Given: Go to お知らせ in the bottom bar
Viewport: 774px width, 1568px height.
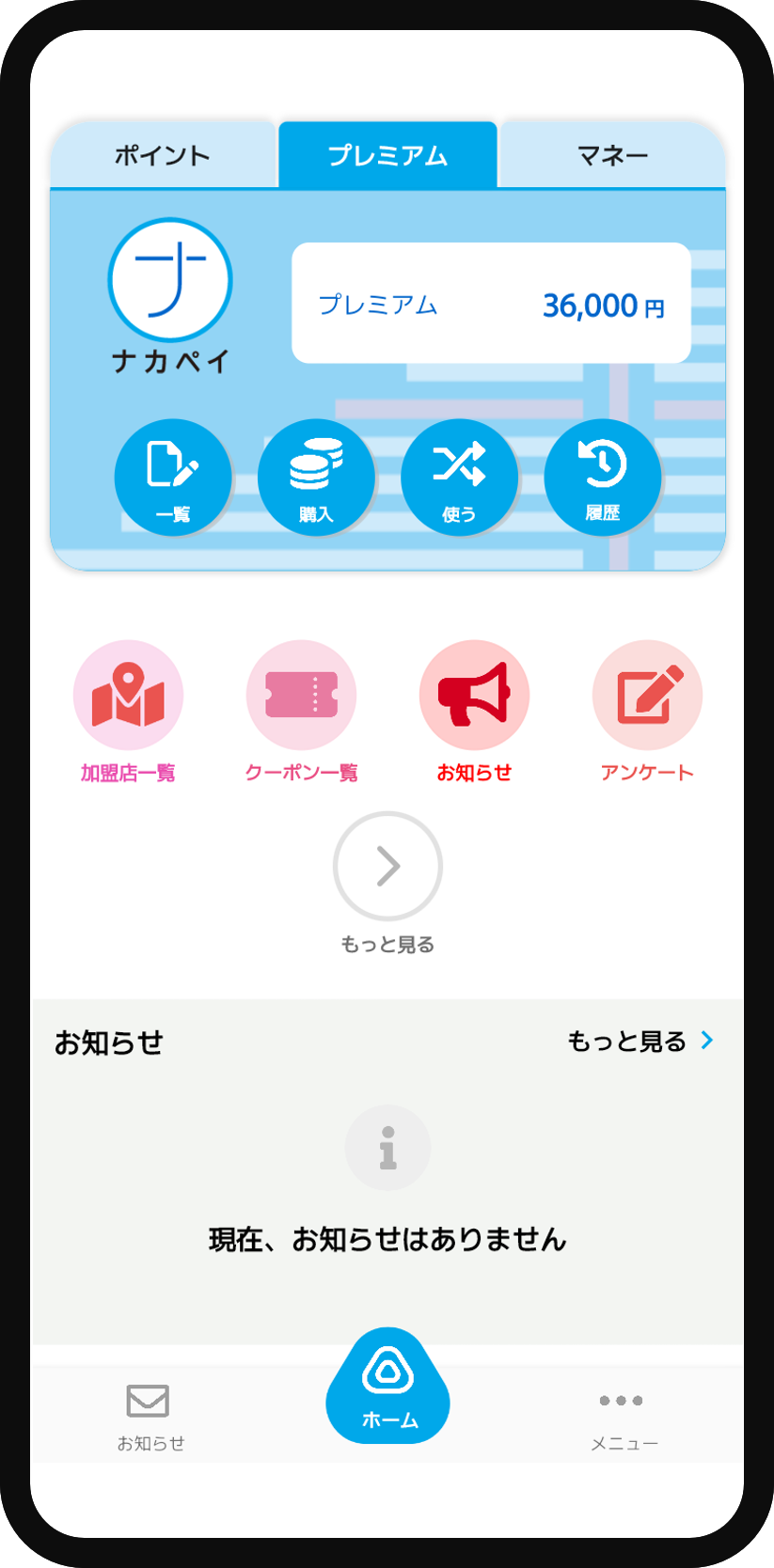Looking at the screenshot, I should point(150,1417).
